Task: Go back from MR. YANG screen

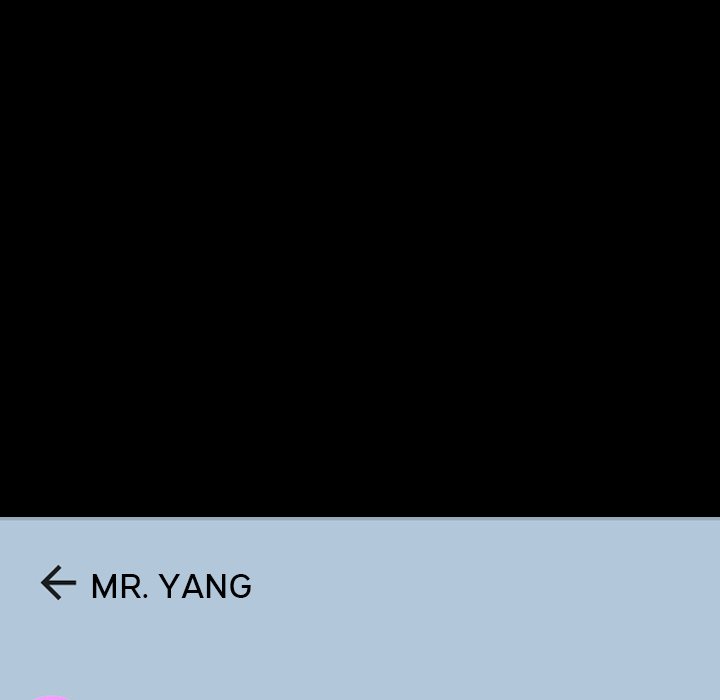Action: [x=58, y=583]
